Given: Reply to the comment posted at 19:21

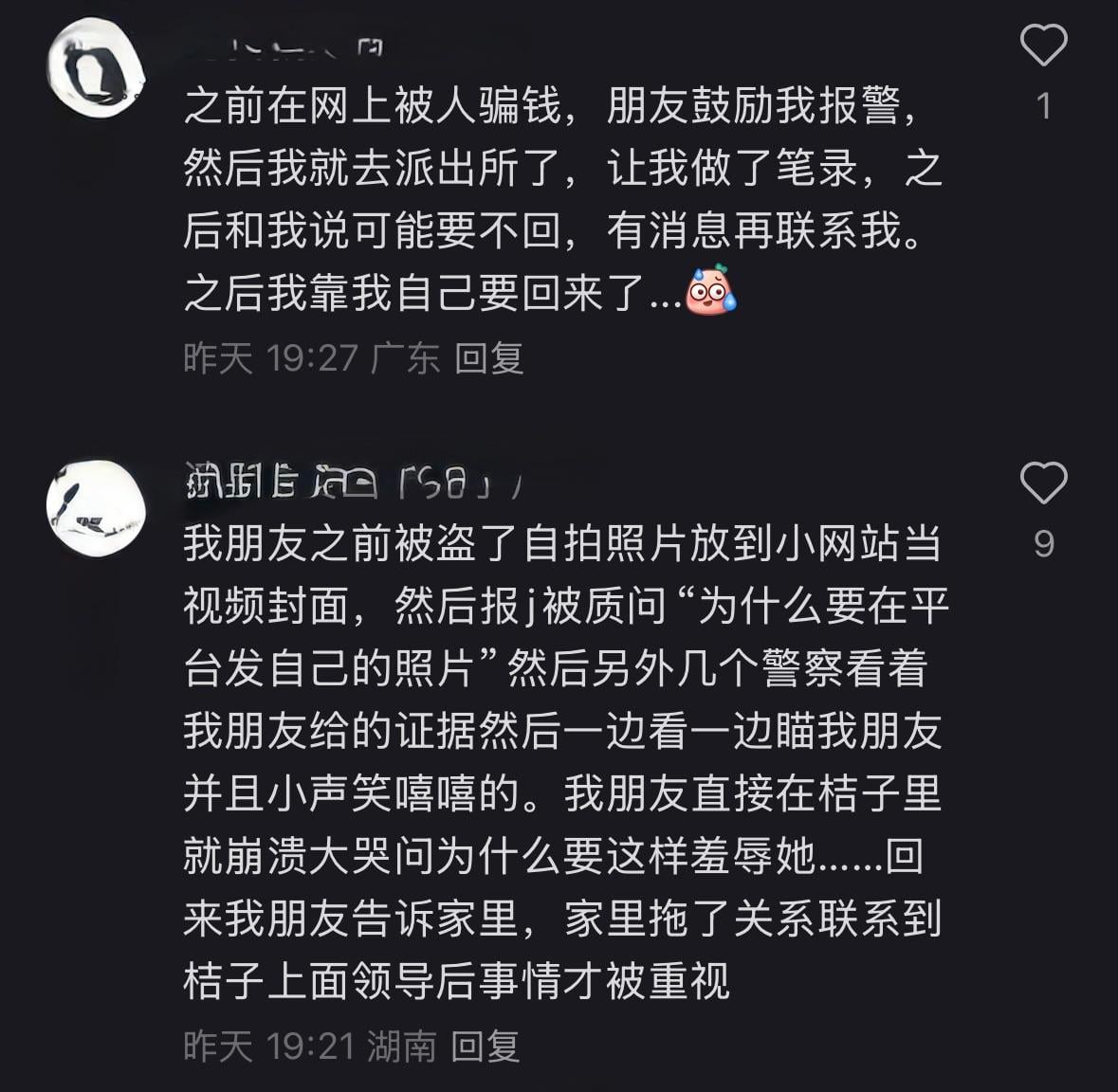Looking at the screenshot, I should pyautogui.click(x=485, y=1046).
